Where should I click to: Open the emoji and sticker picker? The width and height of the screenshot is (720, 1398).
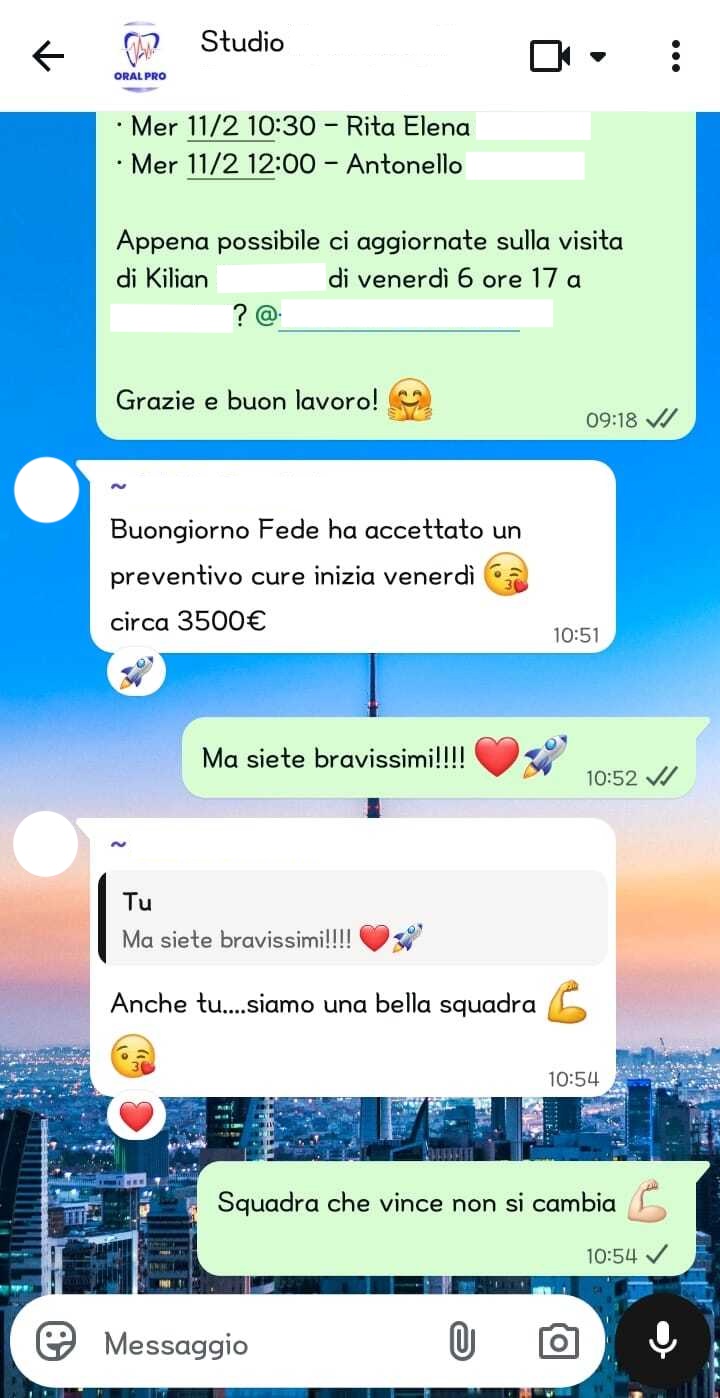(56, 1342)
